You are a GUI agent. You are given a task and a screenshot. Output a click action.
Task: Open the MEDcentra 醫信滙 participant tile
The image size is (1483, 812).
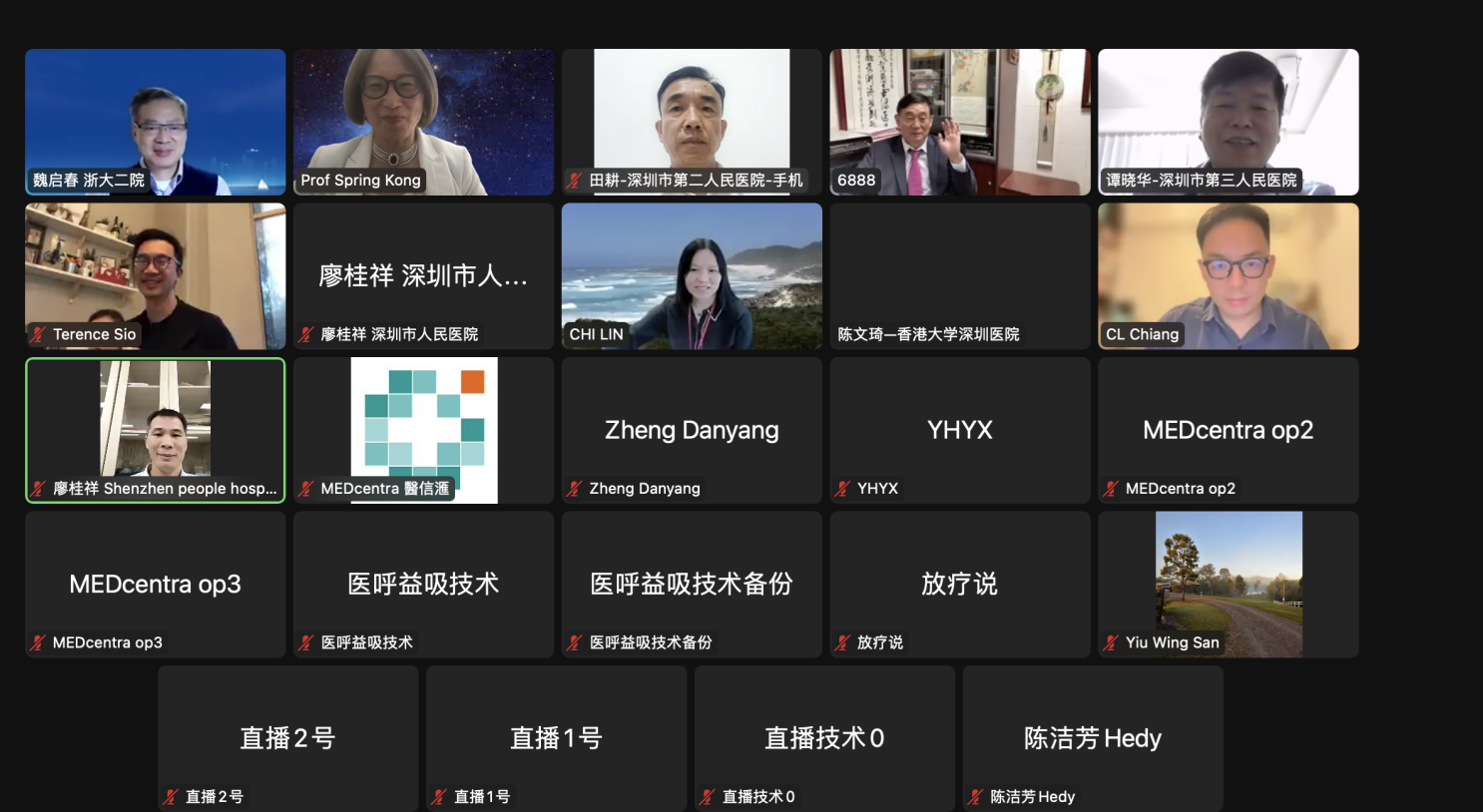pyautogui.click(x=423, y=430)
